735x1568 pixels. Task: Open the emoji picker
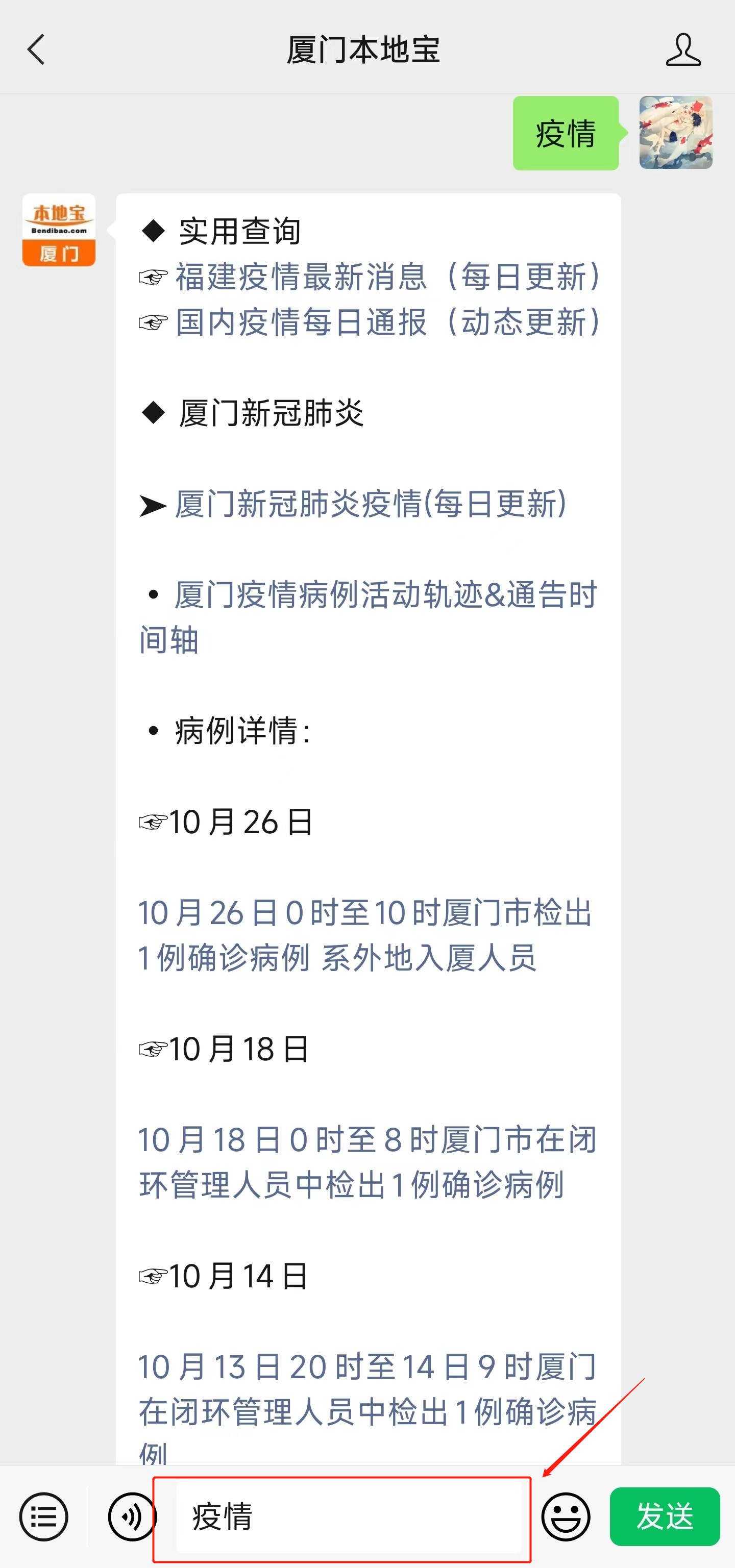pos(566,1516)
